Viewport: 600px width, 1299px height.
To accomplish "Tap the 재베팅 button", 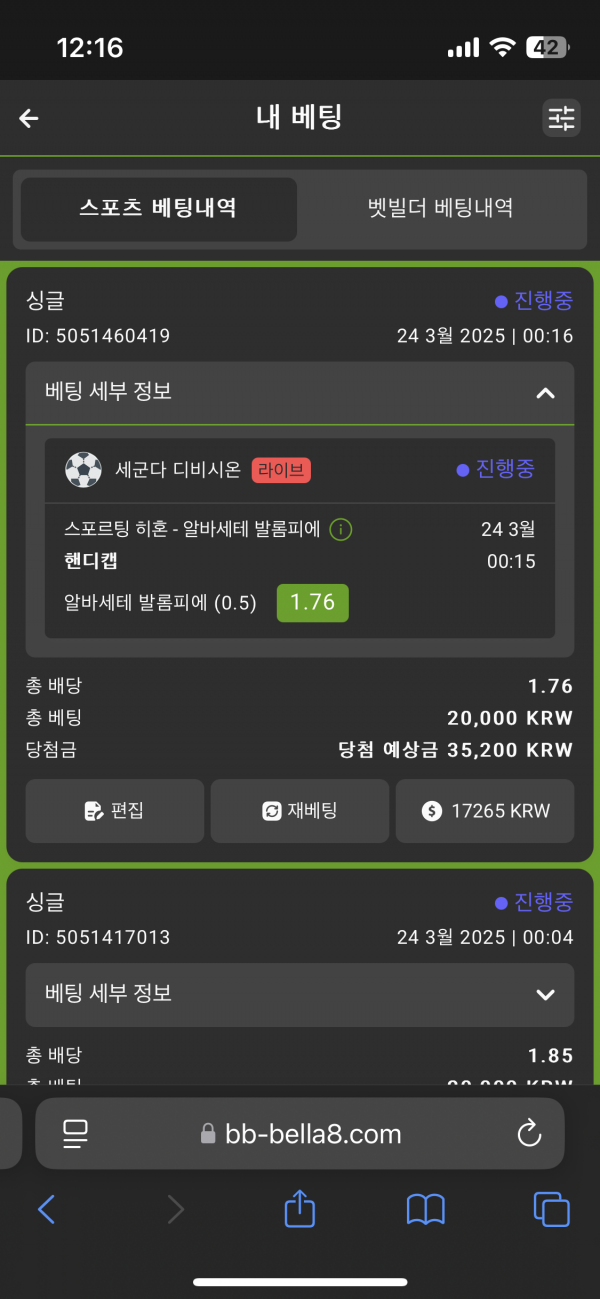I will pyautogui.click(x=299, y=811).
